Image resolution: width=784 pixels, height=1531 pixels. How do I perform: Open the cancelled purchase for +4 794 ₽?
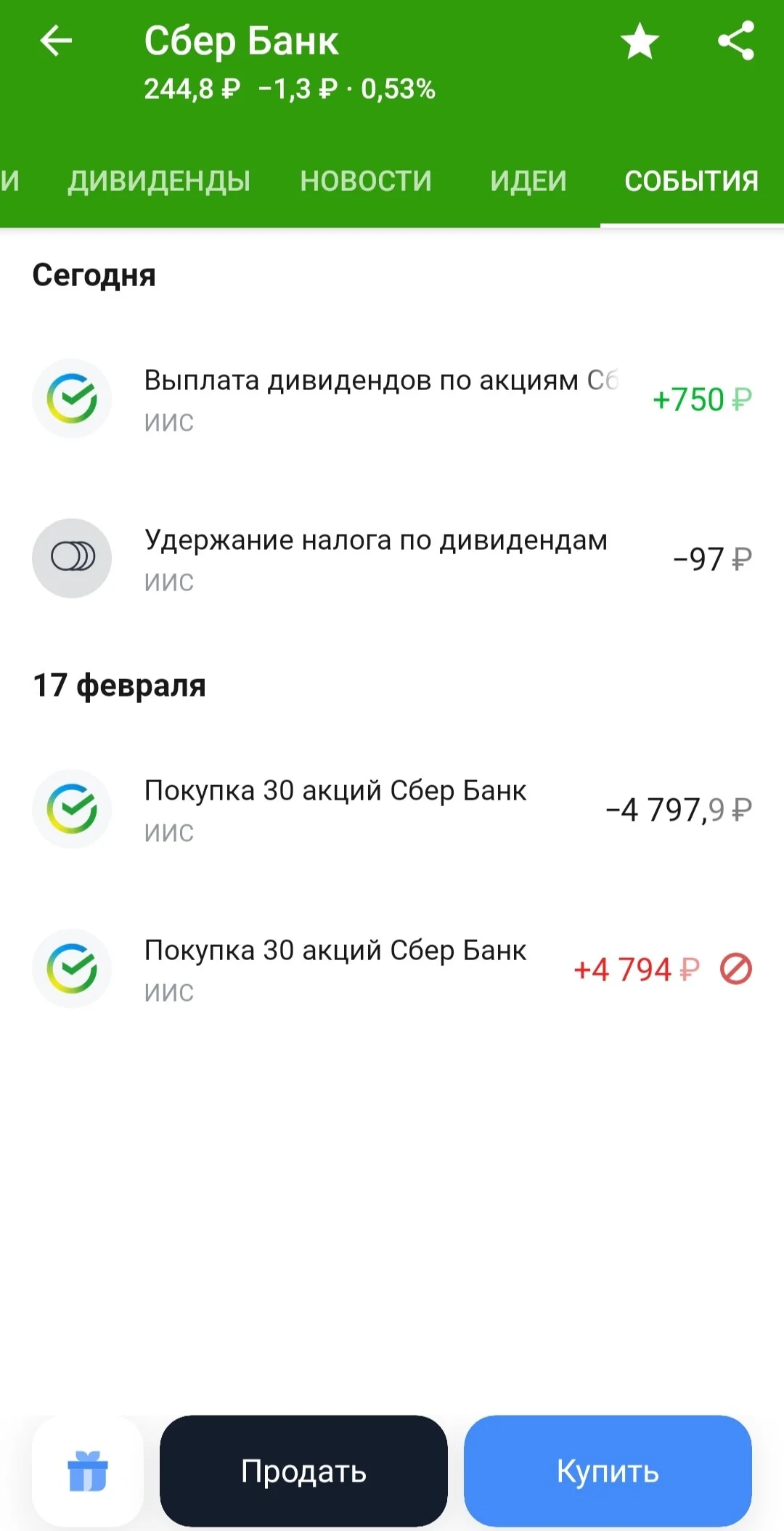(x=392, y=969)
